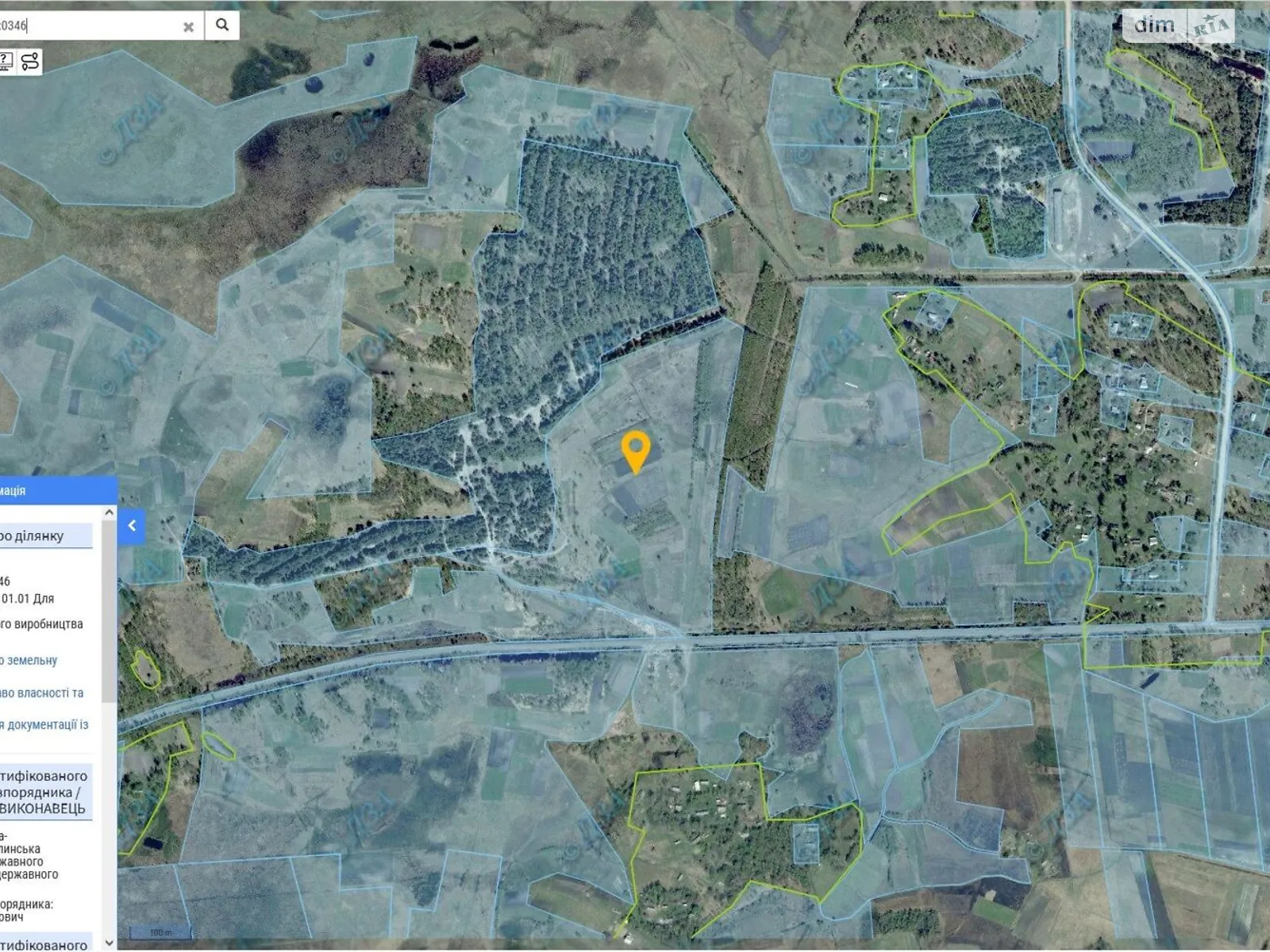Open the link mentioning 'земельну'
Image resolution: width=1270 pixels, height=952 pixels.
[x=29, y=660]
